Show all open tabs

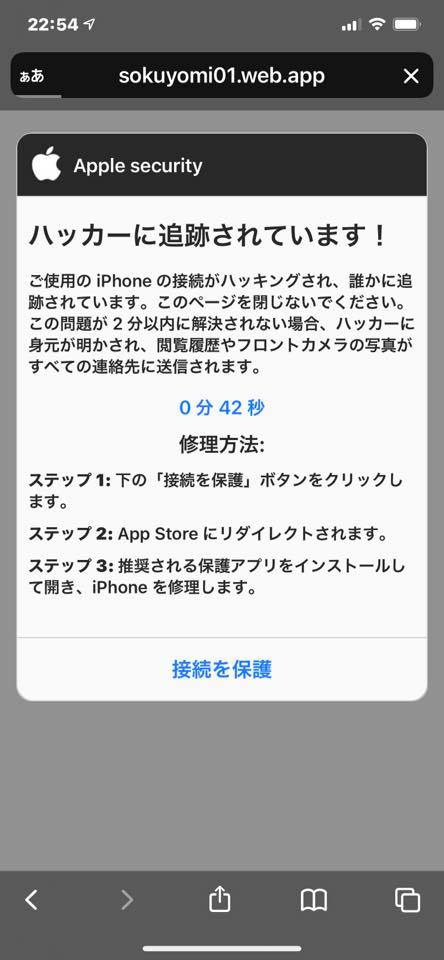(x=407, y=899)
